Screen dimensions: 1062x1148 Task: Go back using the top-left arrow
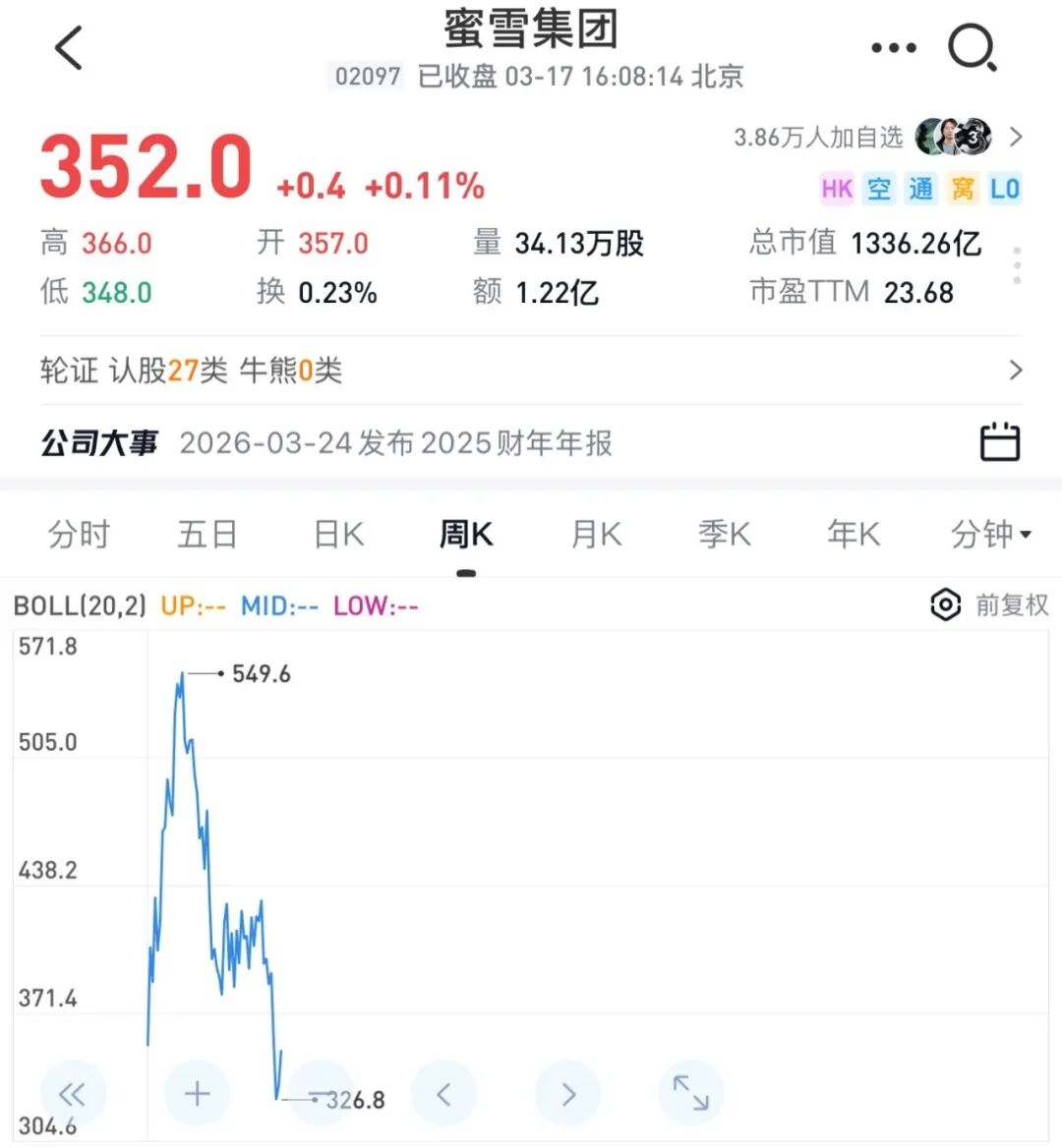[x=69, y=47]
